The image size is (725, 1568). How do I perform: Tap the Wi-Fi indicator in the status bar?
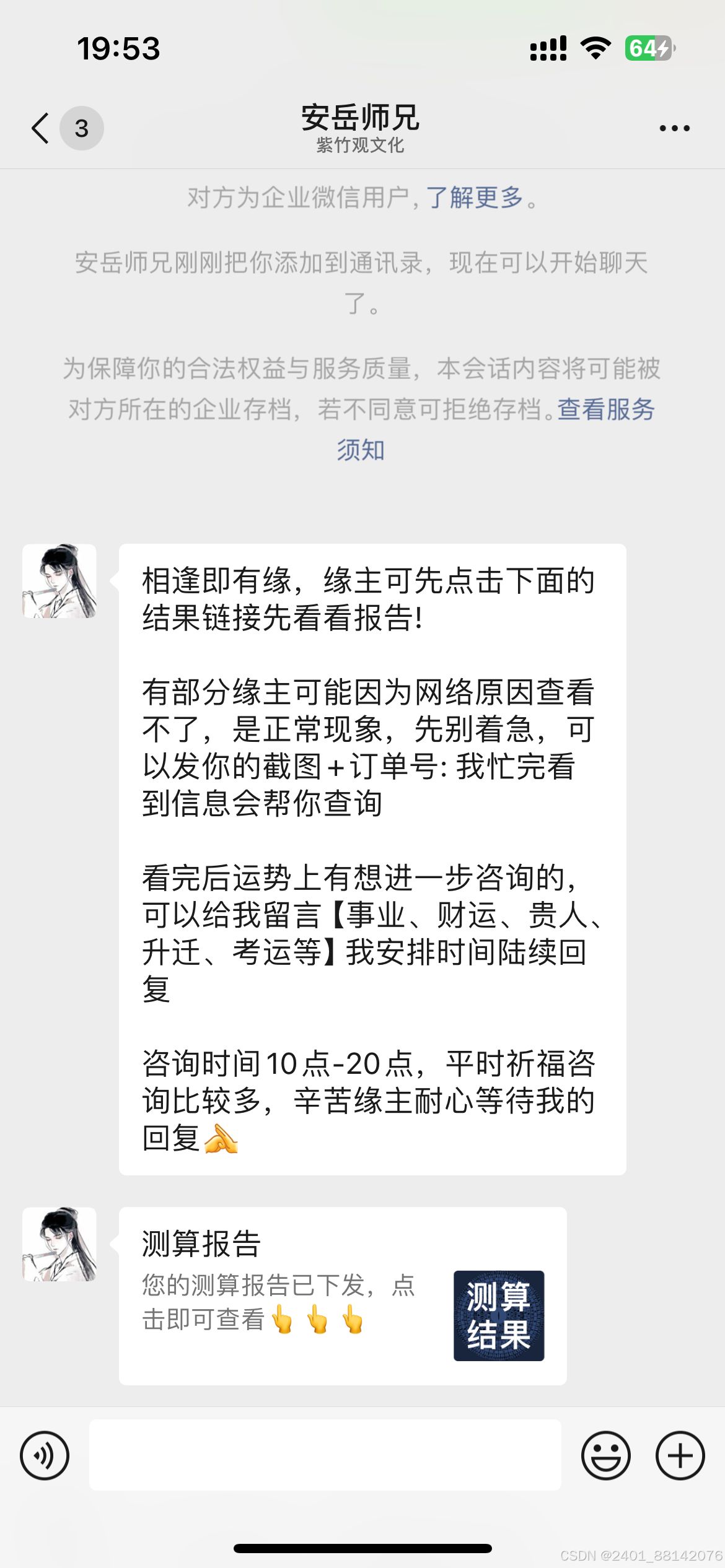pos(595,48)
